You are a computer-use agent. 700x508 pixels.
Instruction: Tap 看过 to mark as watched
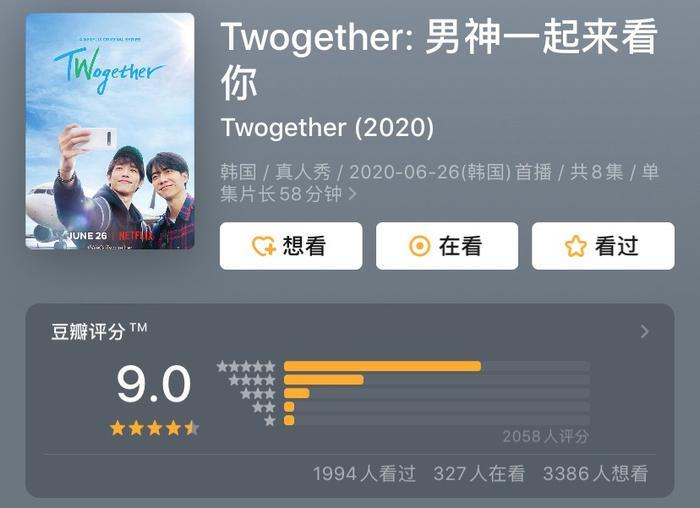point(602,246)
